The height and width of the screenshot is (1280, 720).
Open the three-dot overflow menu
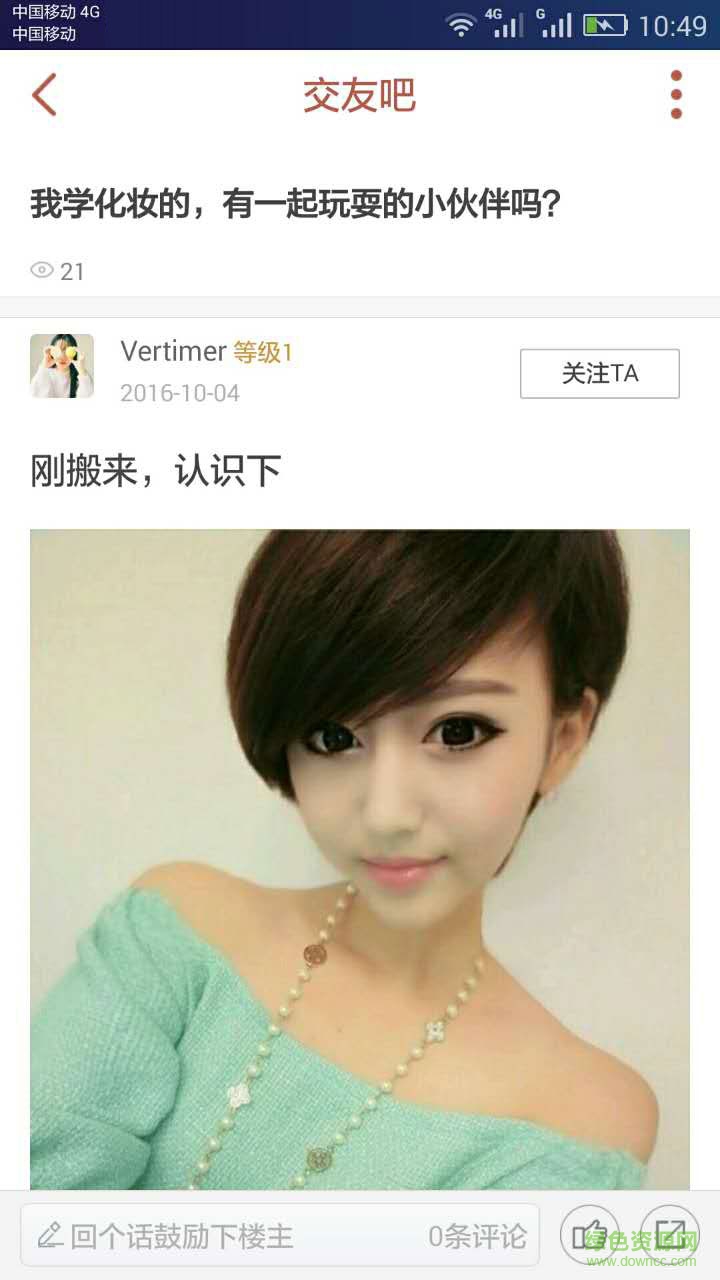(x=676, y=95)
